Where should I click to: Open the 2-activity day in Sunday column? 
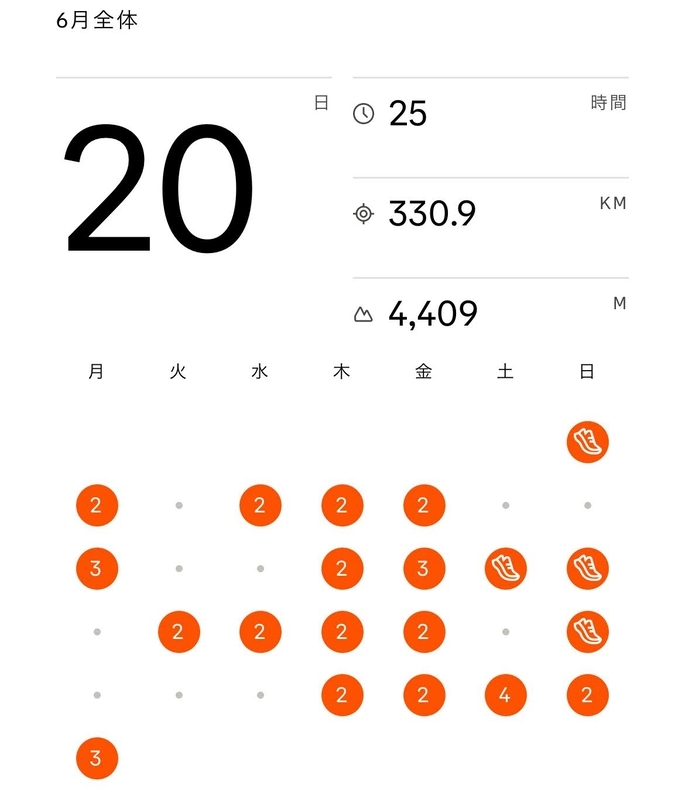[588, 695]
